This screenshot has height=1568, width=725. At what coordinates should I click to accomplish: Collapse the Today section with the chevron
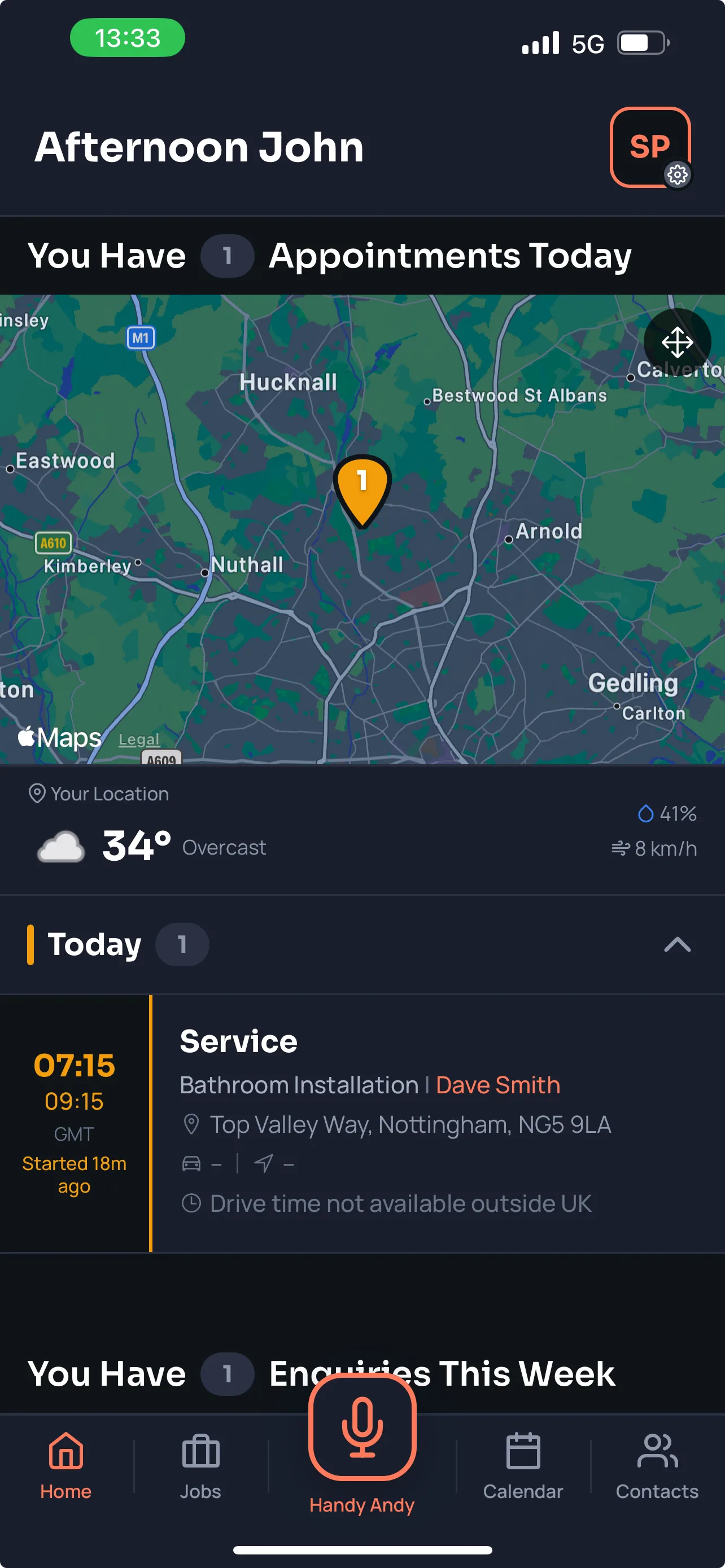pyautogui.click(x=678, y=944)
